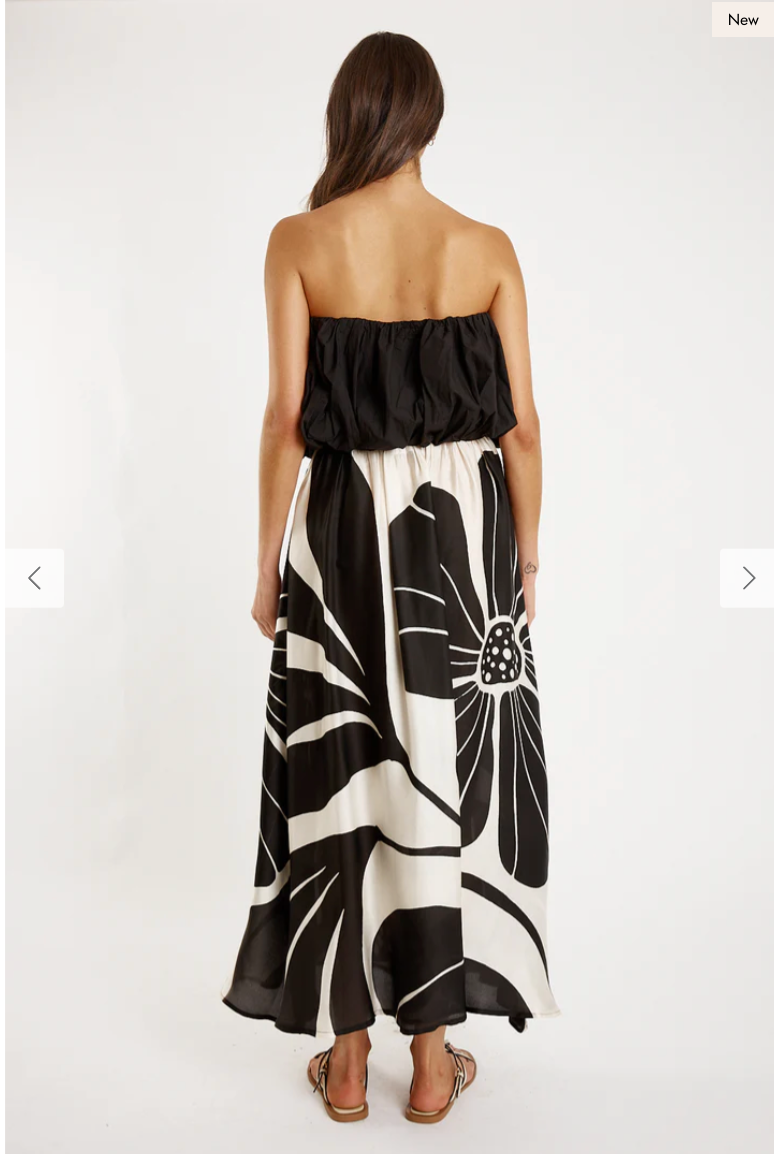Go back using the left navigation arrow
The width and height of the screenshot is (774, 1154).
coord(34,578)
